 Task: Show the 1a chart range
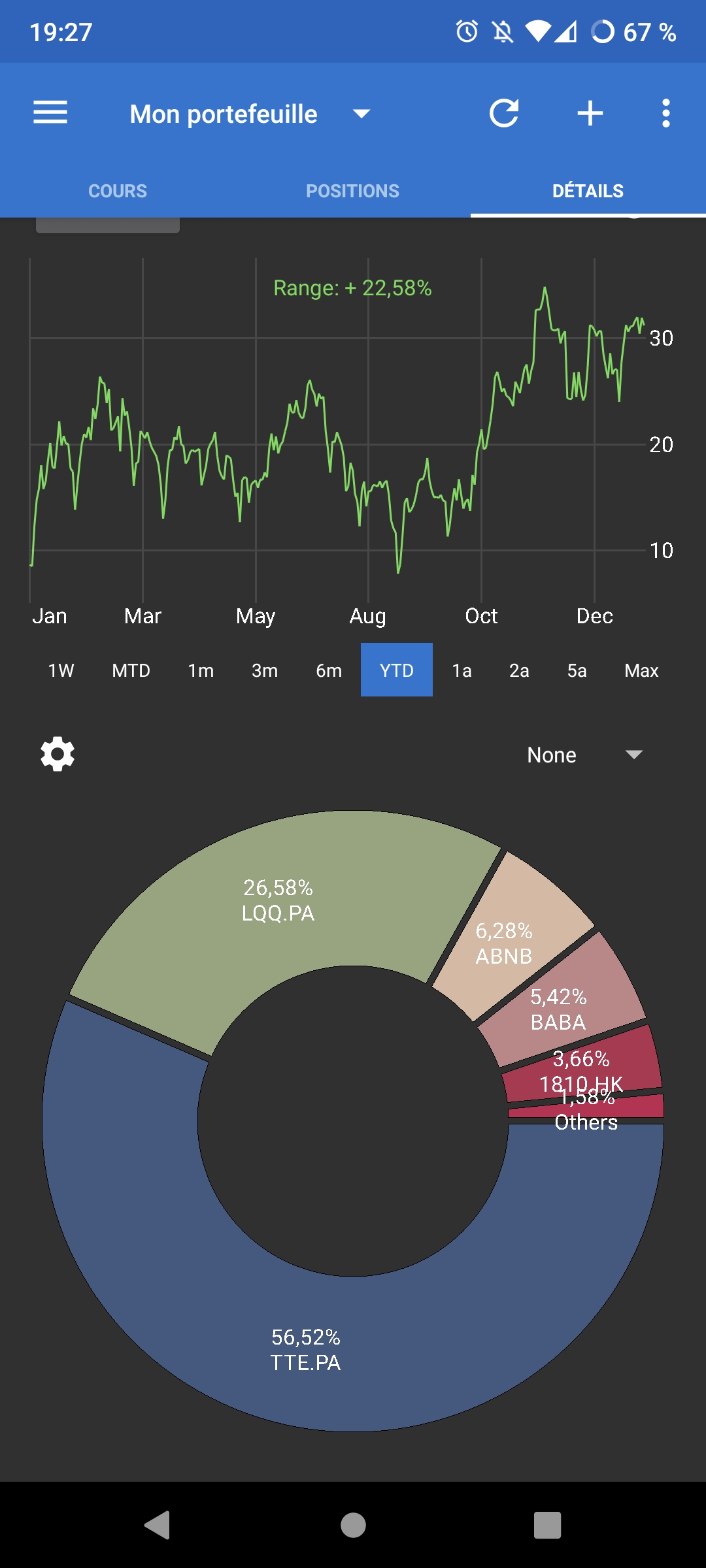pos(462,670)
